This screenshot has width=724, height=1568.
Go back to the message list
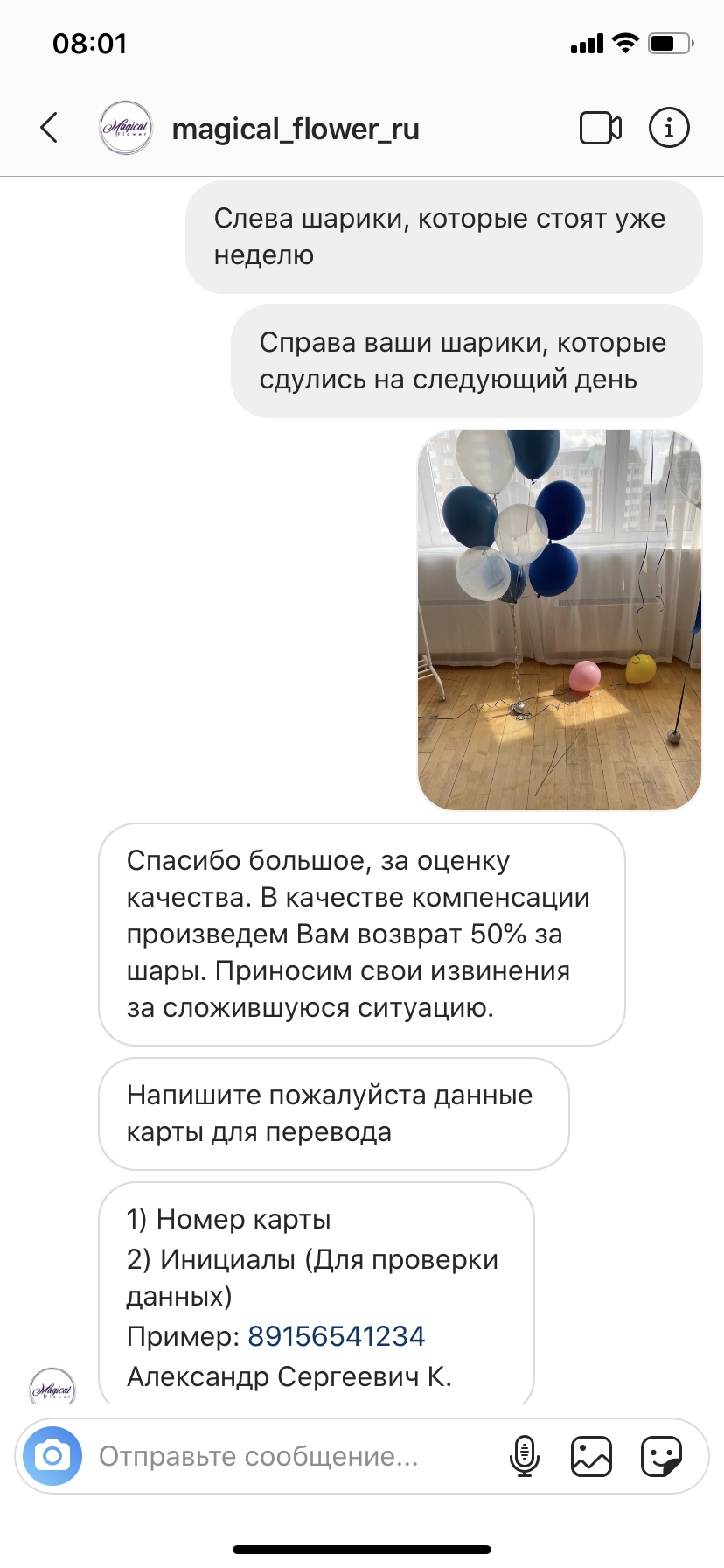coord(50,128)
